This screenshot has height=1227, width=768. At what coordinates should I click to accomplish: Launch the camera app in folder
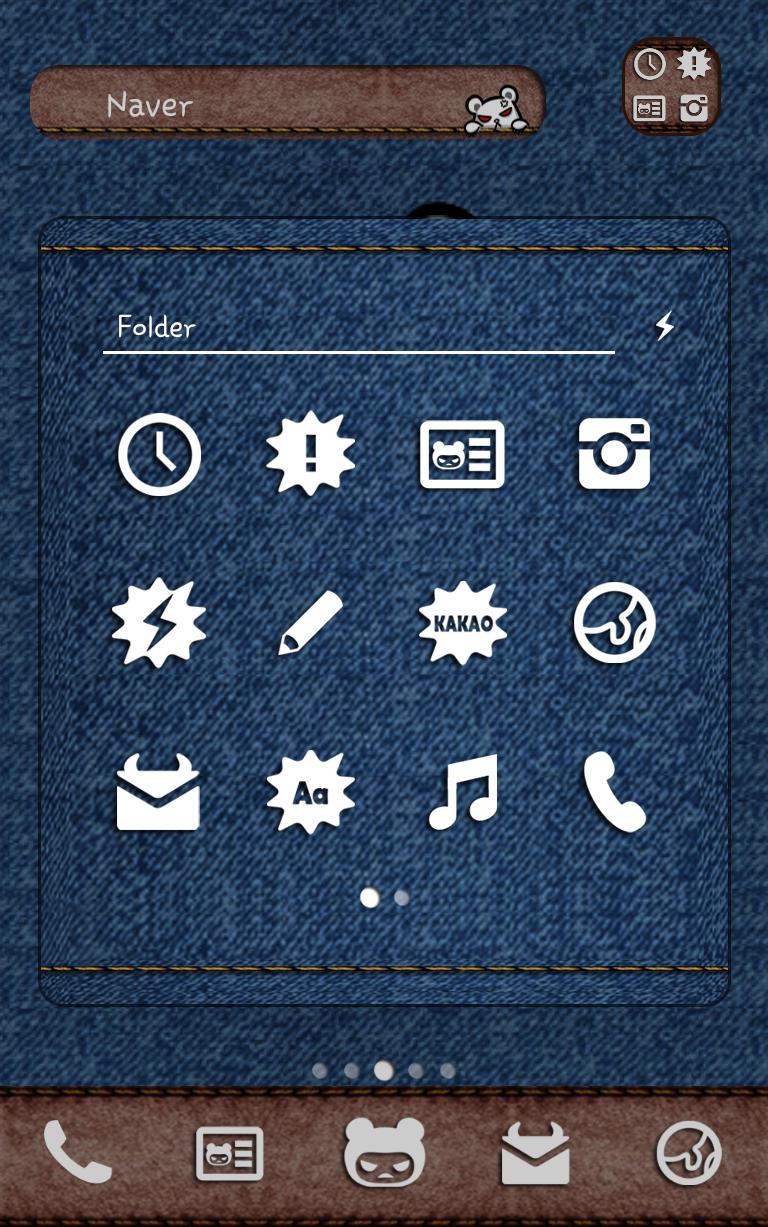coord(614,455)
